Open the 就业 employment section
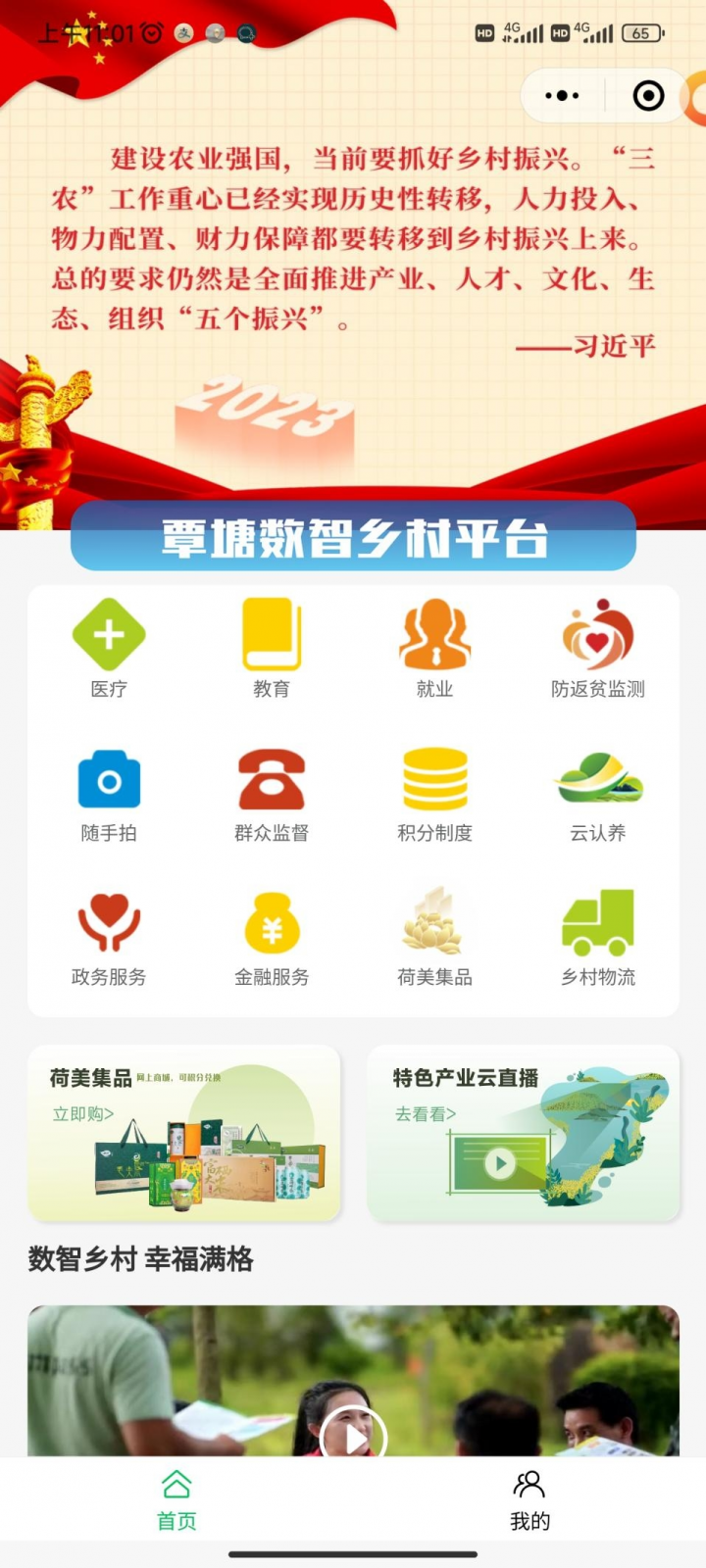Image resolution: width=706 pixels, height=1568 pixels. pyautogui.click(x=434, y=649)
